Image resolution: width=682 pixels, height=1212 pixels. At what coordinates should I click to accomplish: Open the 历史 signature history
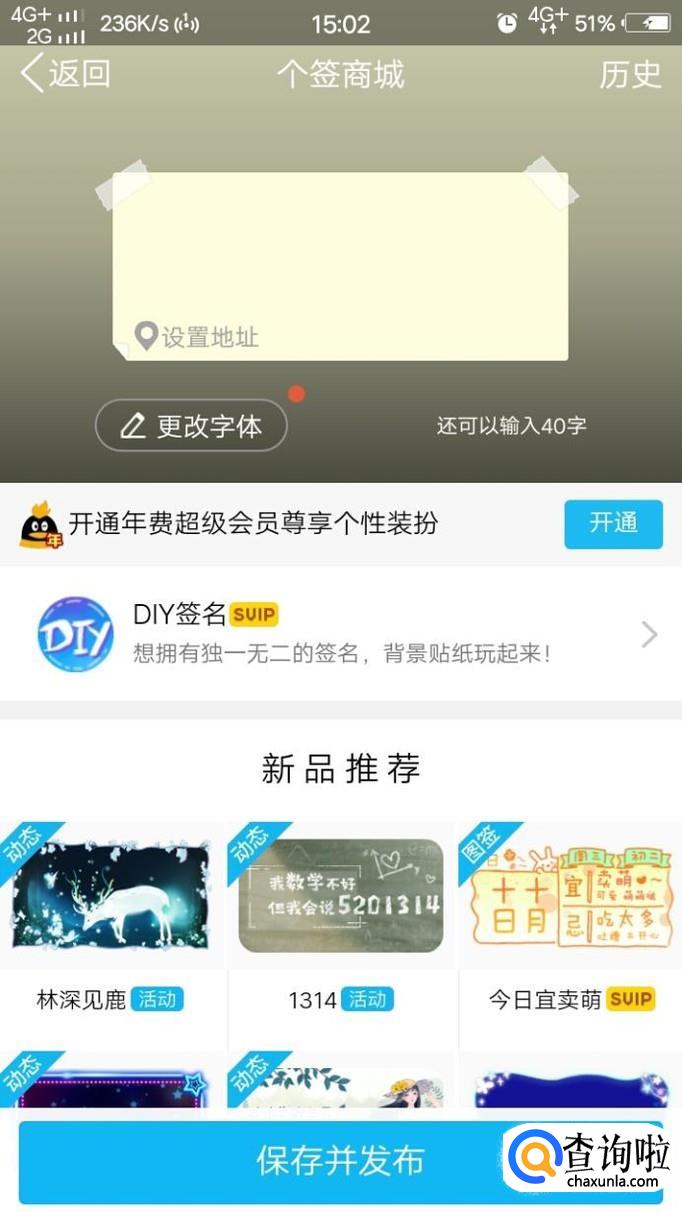tap(630, 74)
